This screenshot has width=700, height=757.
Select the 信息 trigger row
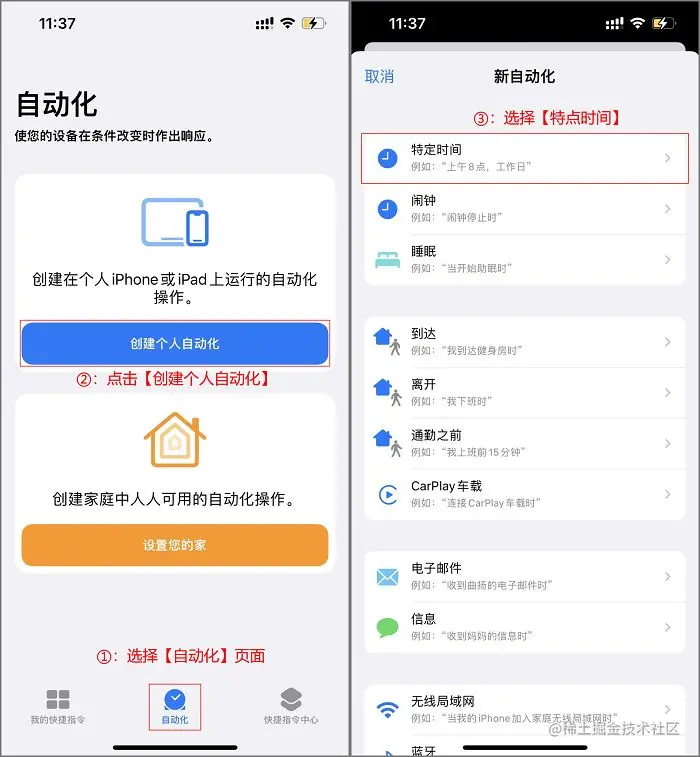(x=525, y=627)
